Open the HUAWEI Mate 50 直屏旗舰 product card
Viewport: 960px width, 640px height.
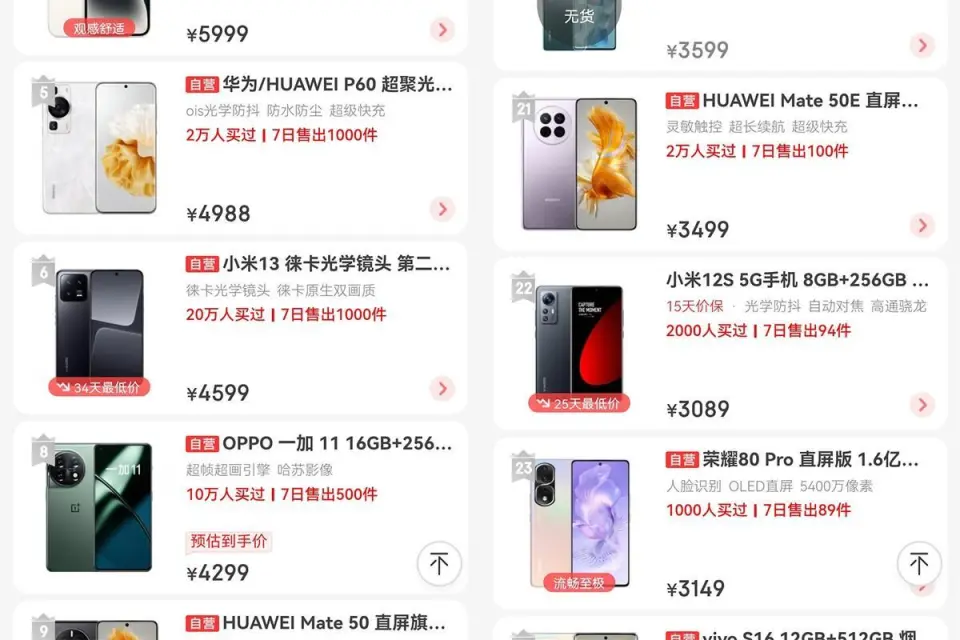318,623
